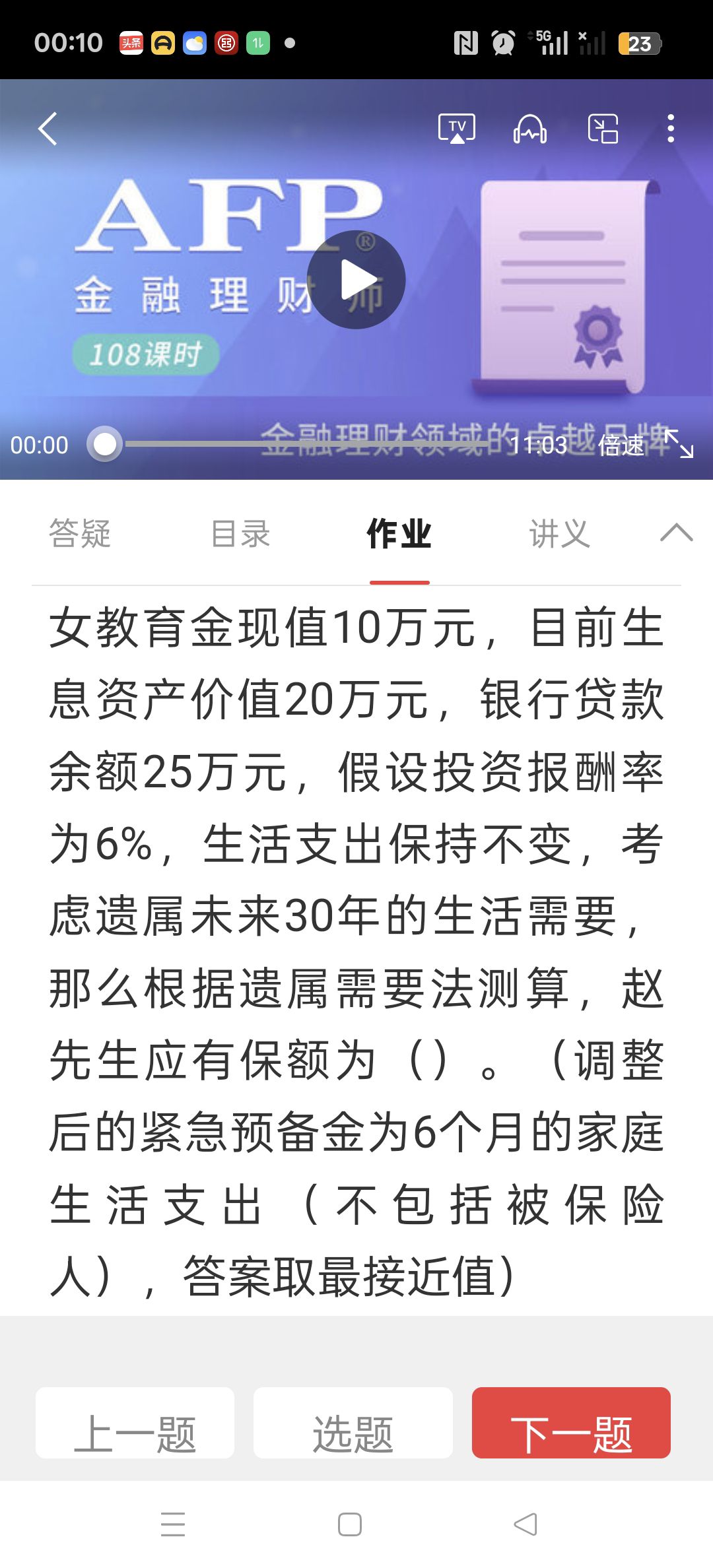Open the system recent apps menu

173,1524
